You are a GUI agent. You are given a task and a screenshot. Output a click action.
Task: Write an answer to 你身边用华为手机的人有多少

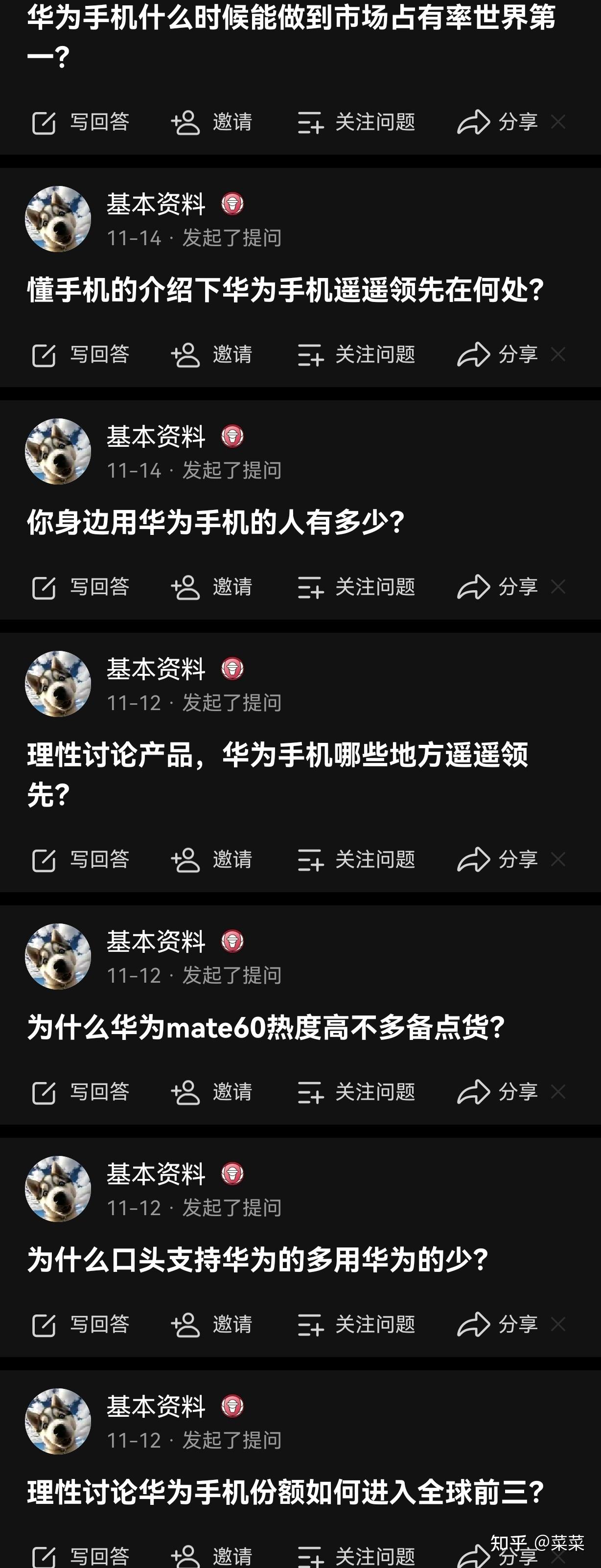click(80, 587)
